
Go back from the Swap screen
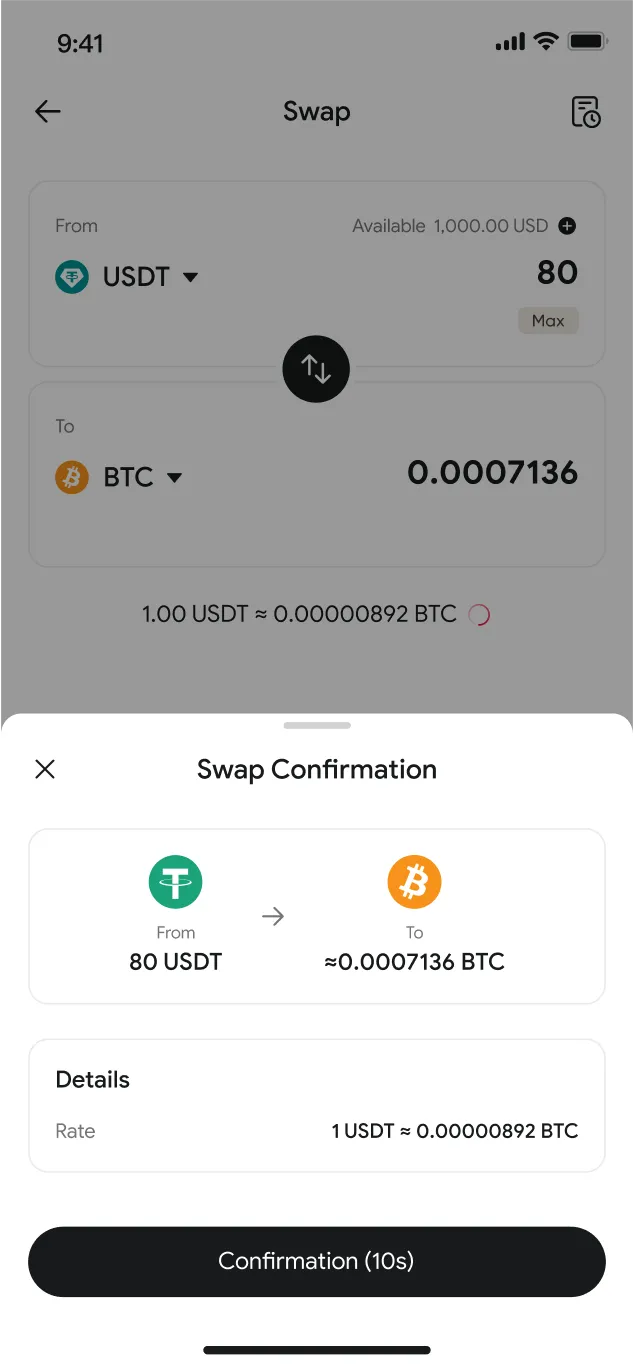48,112
